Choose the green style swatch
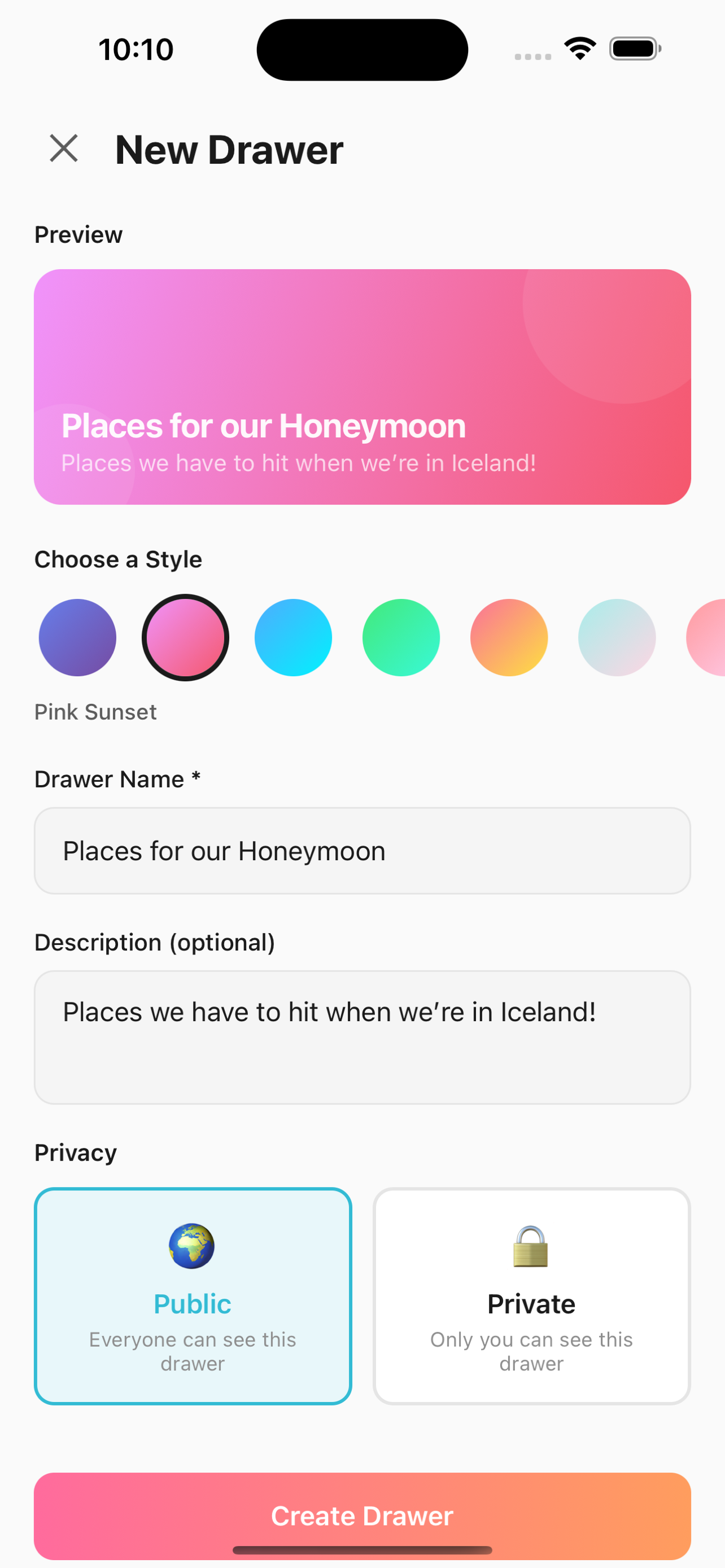Viewport: 725px width, 1568px height. (x=400, y=637)
